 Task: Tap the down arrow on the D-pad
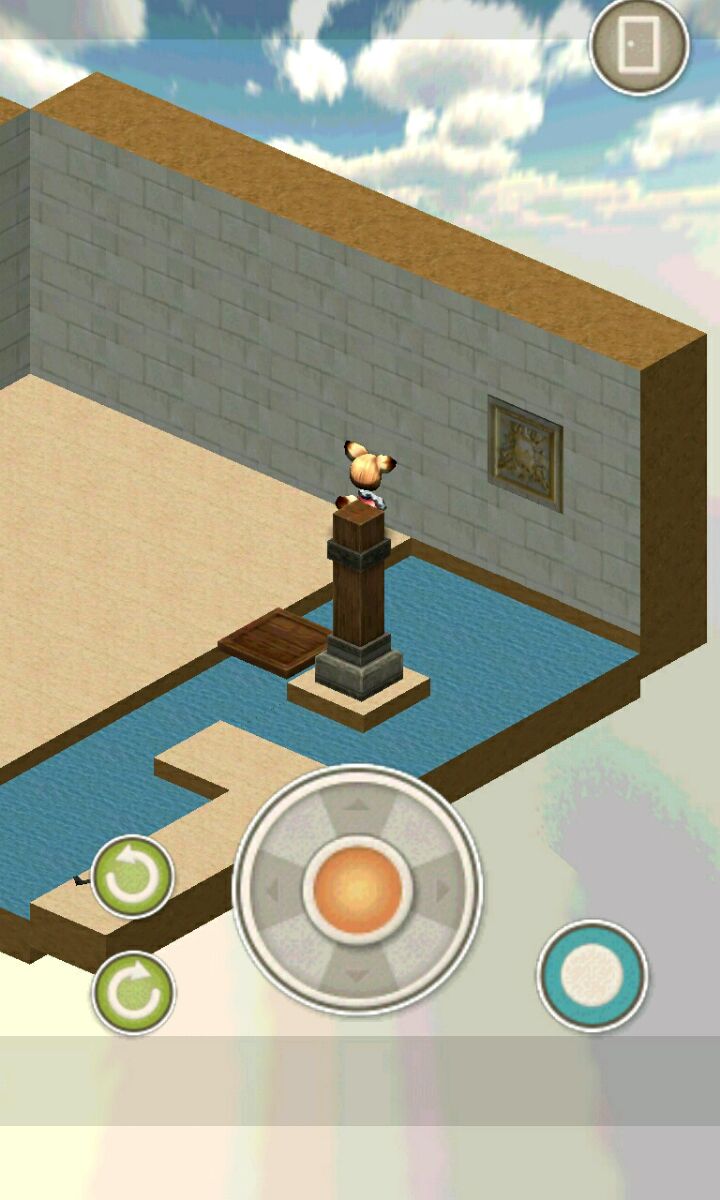(357, 972)
